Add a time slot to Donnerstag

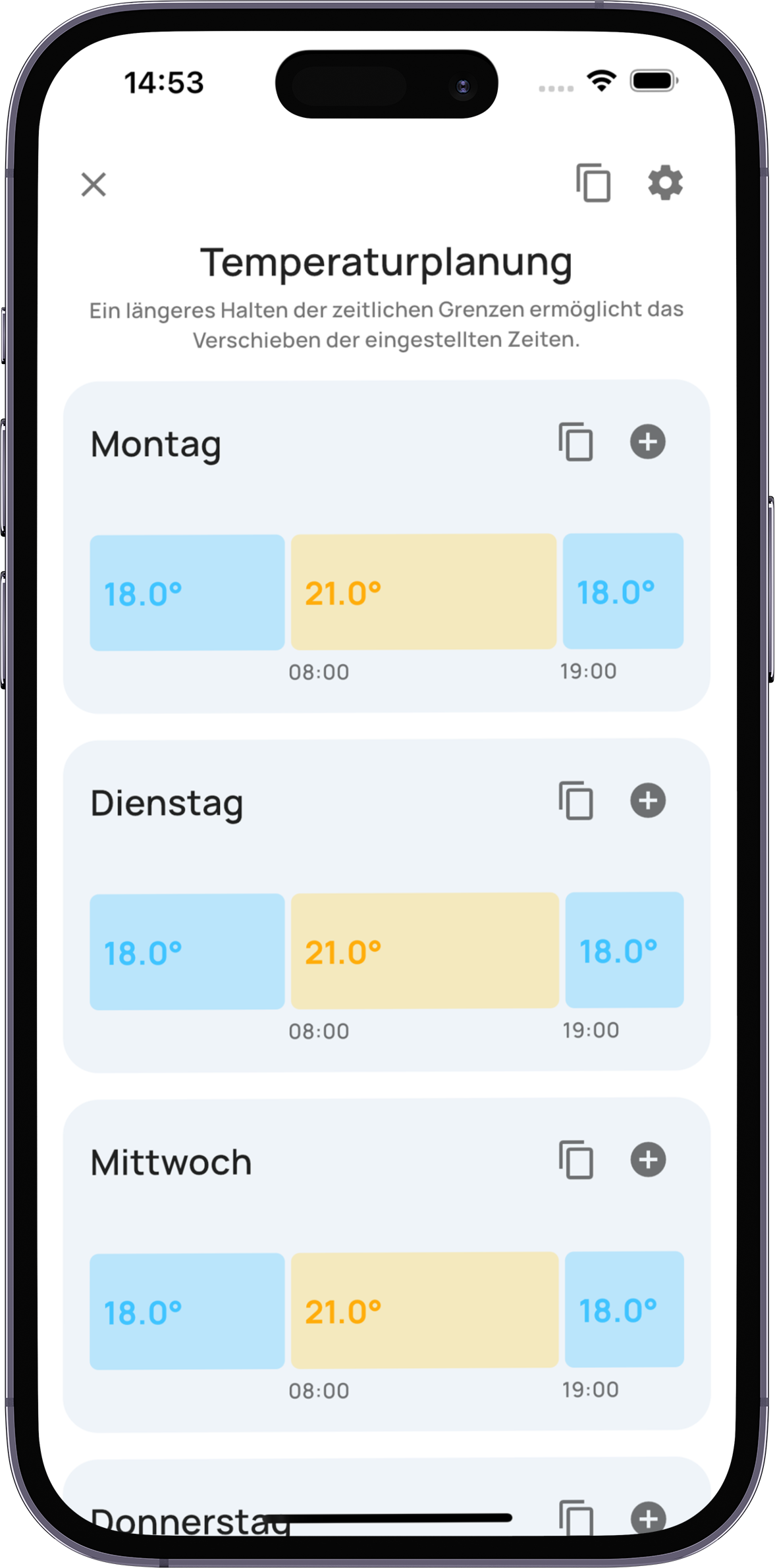648,1518
